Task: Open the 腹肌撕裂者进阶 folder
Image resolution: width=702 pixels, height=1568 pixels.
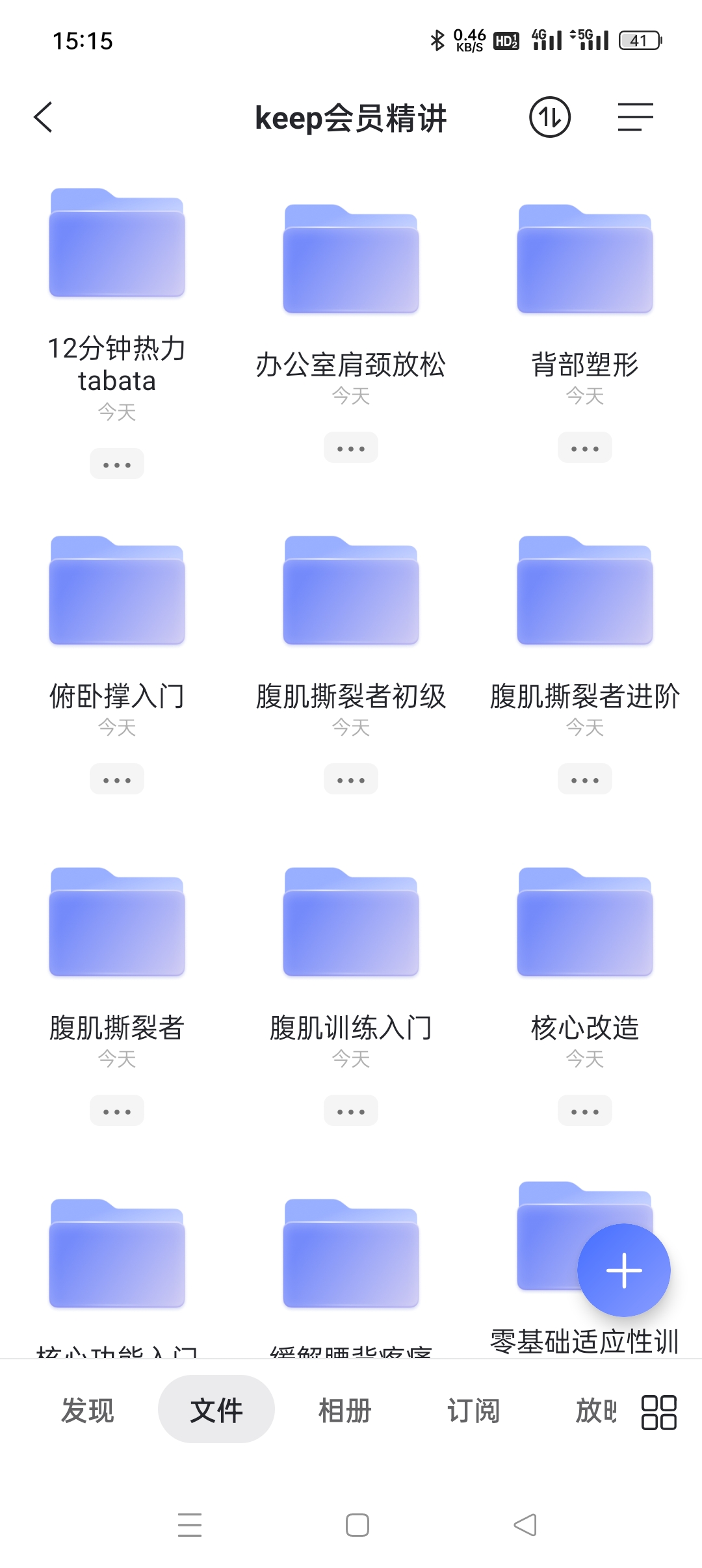Action: (x=585, y=590)
